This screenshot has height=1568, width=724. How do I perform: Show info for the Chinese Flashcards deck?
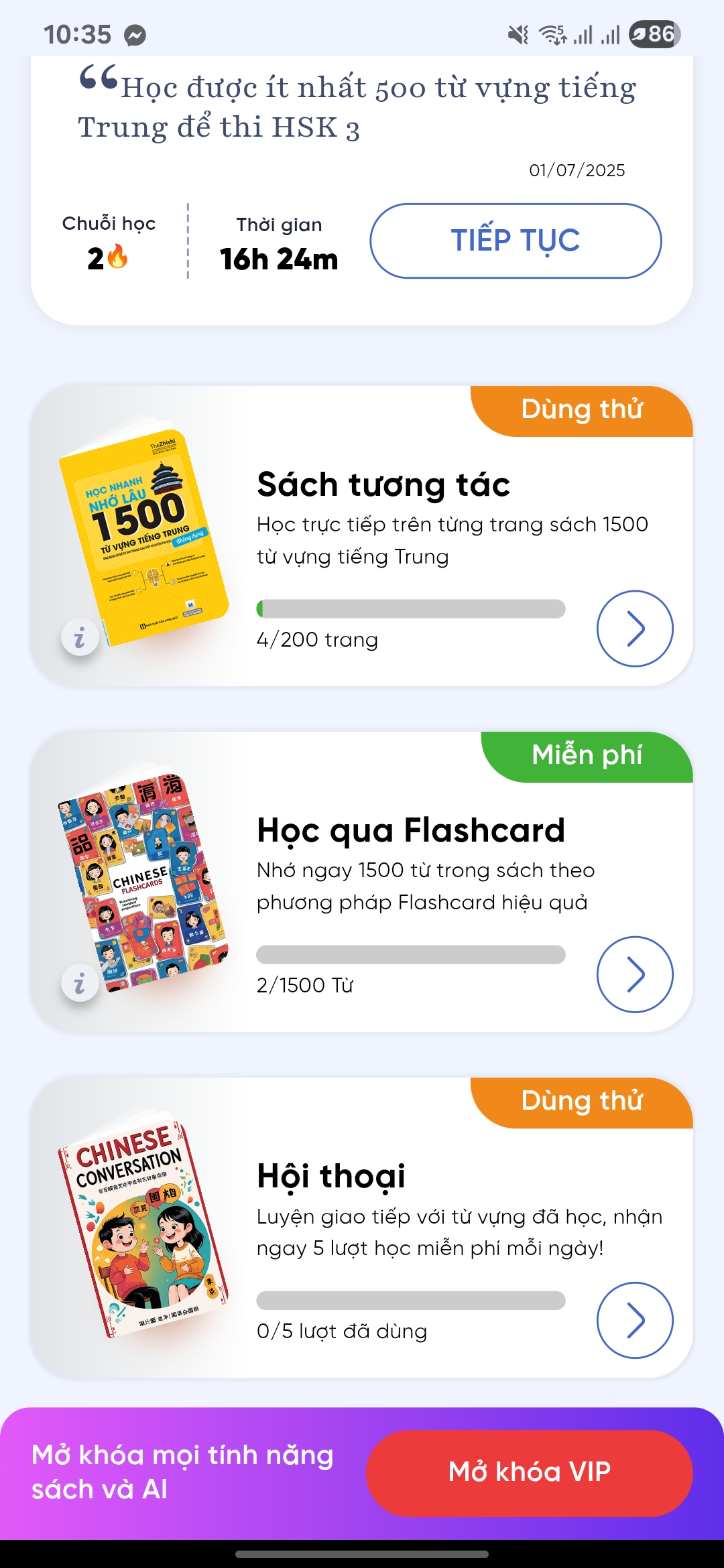pyautogui.click(x=80, y=983)
